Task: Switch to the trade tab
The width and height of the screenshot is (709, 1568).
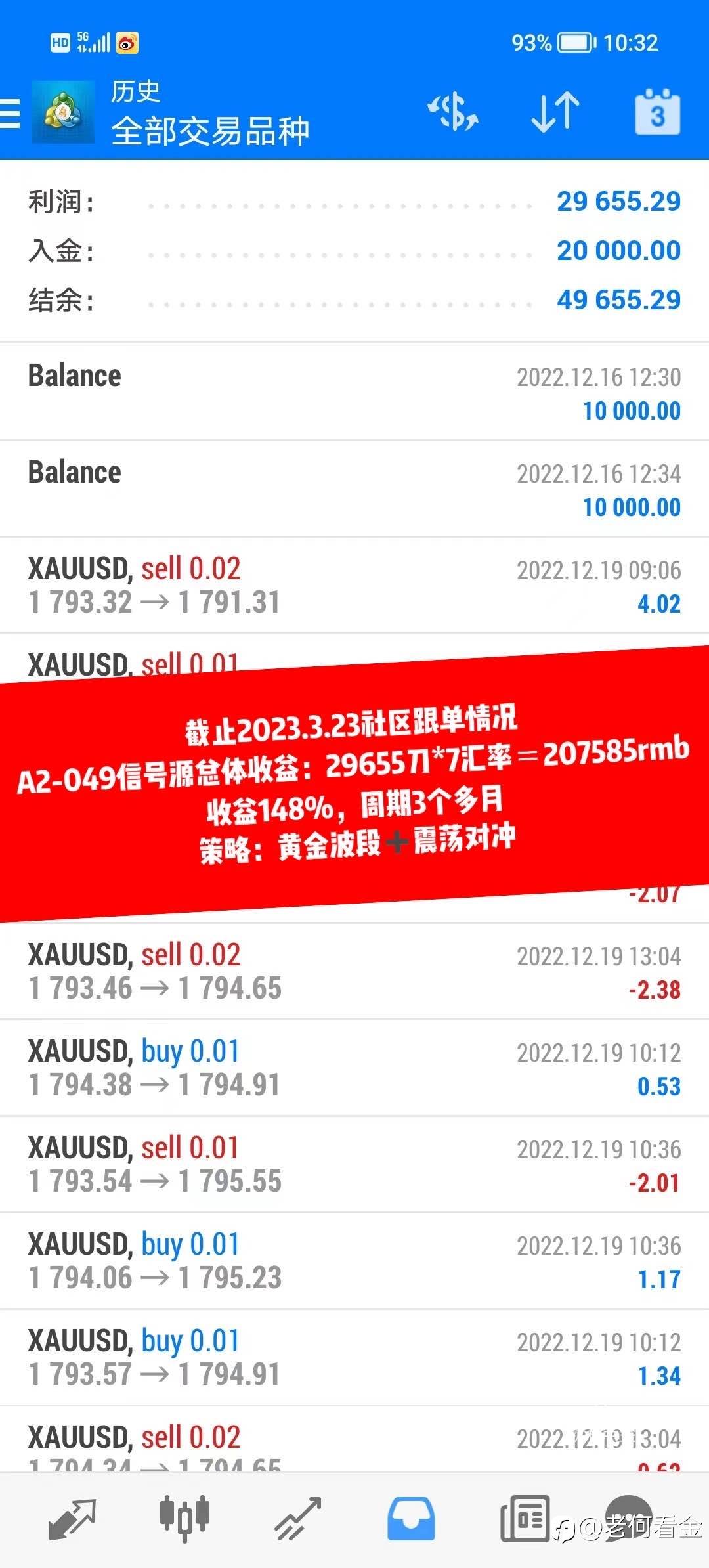Action: (298, 1518)
